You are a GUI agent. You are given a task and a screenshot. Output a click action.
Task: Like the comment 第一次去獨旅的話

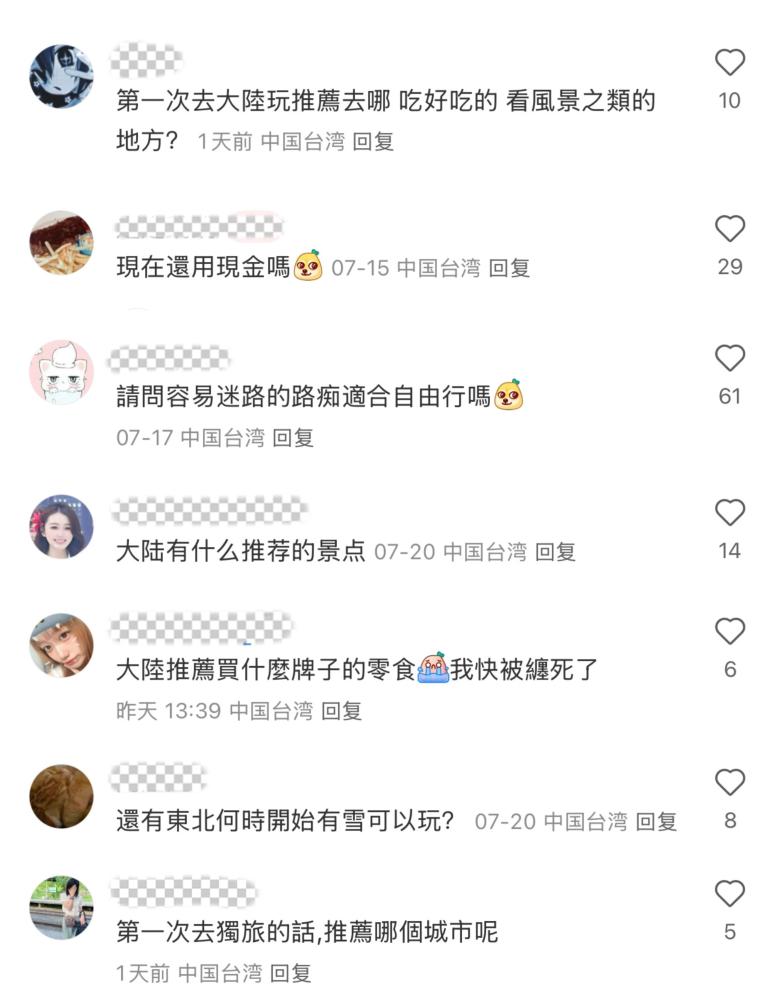pos(730,894)
